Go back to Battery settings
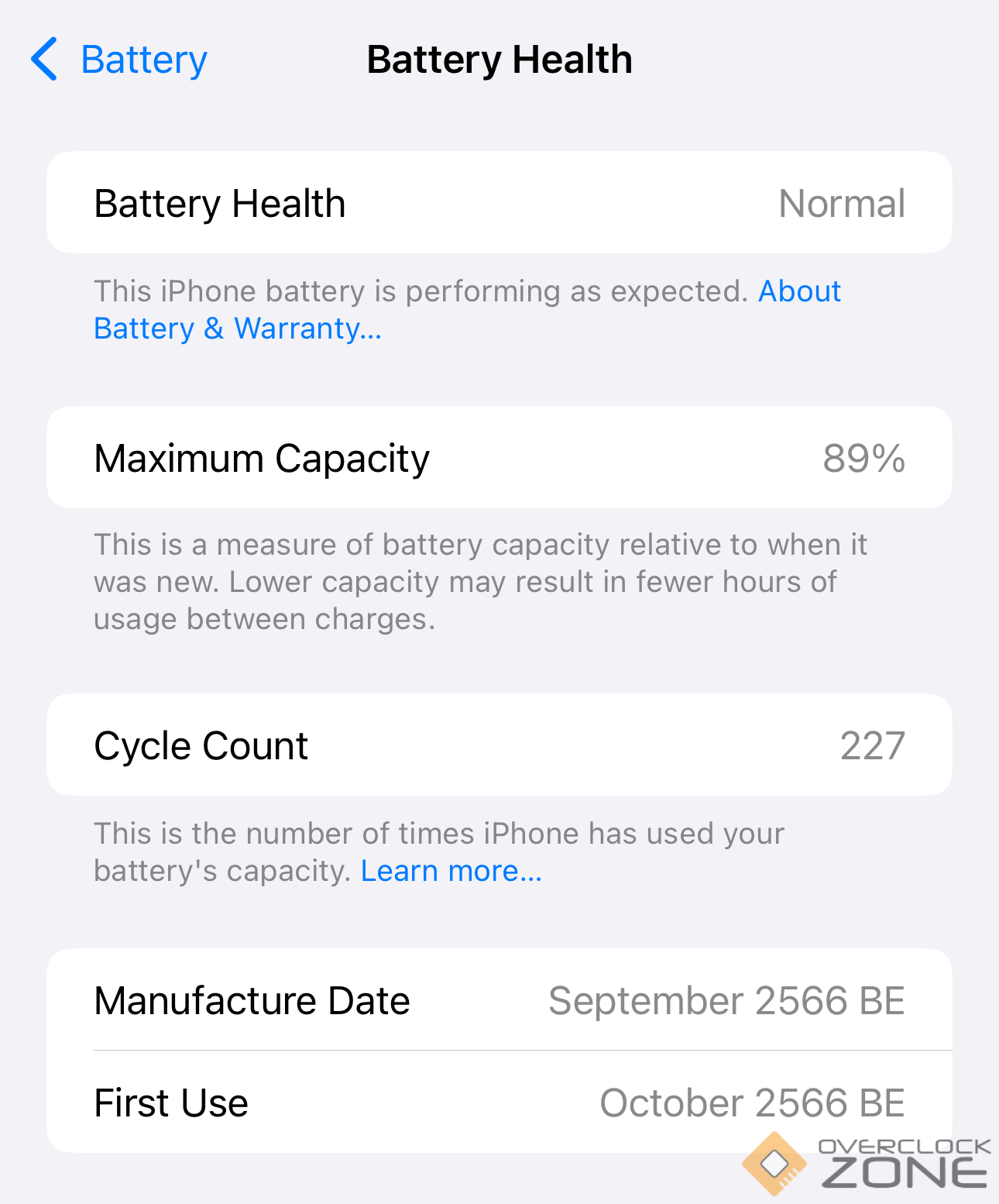 pyautogui.click(x=120, y=60)
